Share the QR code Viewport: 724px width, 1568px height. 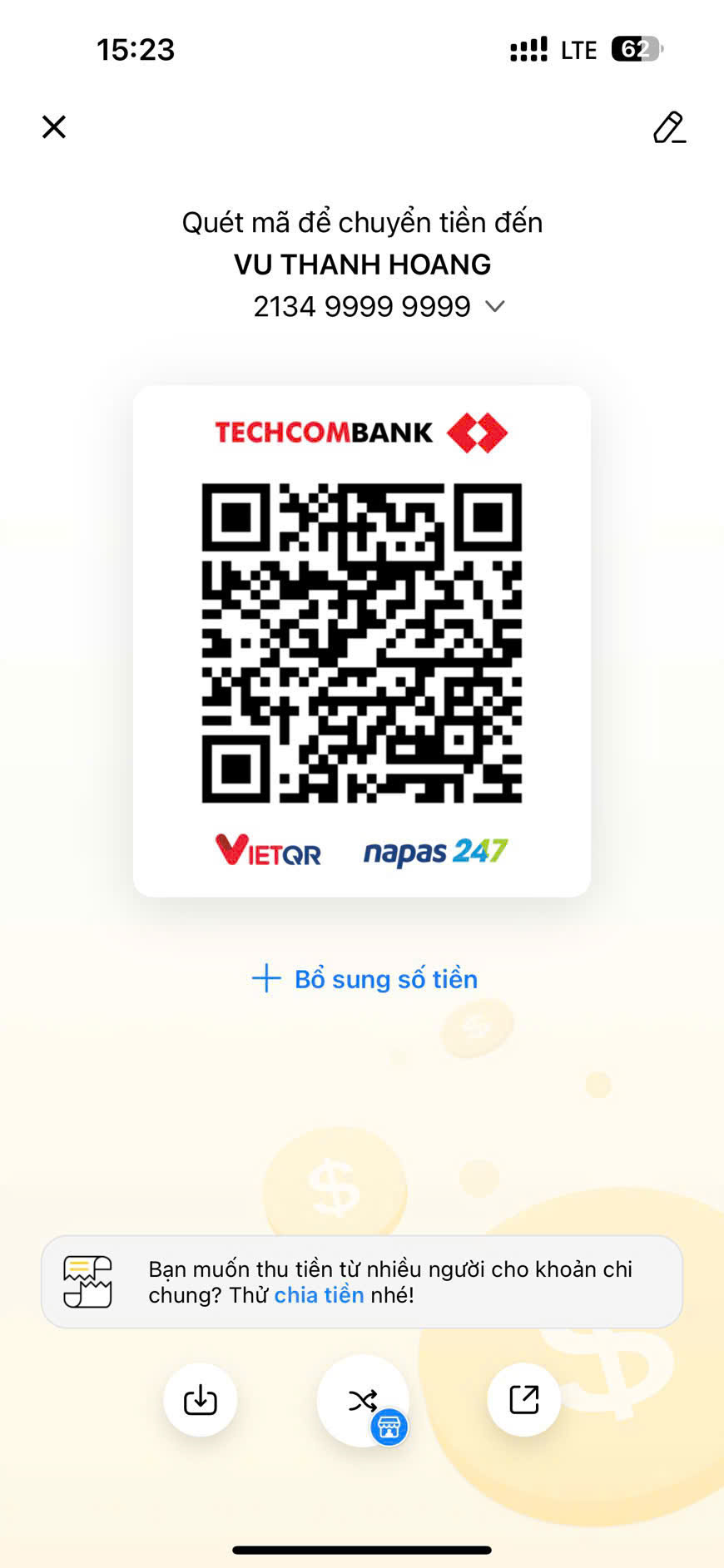523,1400
